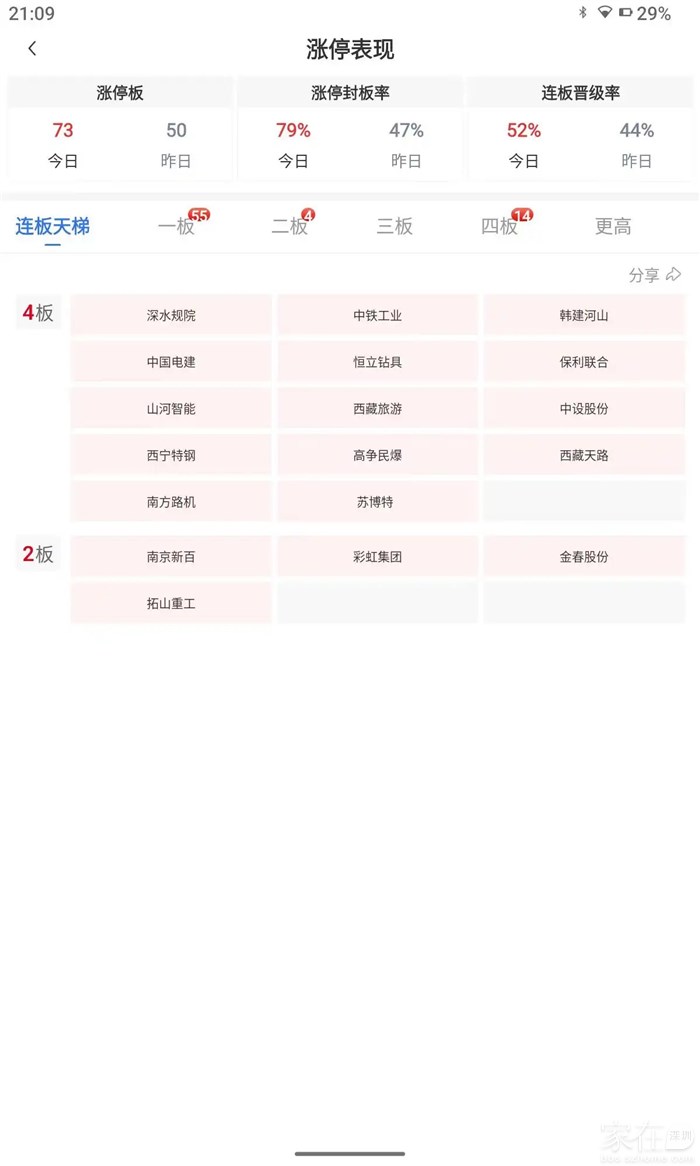Open stock 中铁工业
Screen dimensions: 700x1166
377,315
